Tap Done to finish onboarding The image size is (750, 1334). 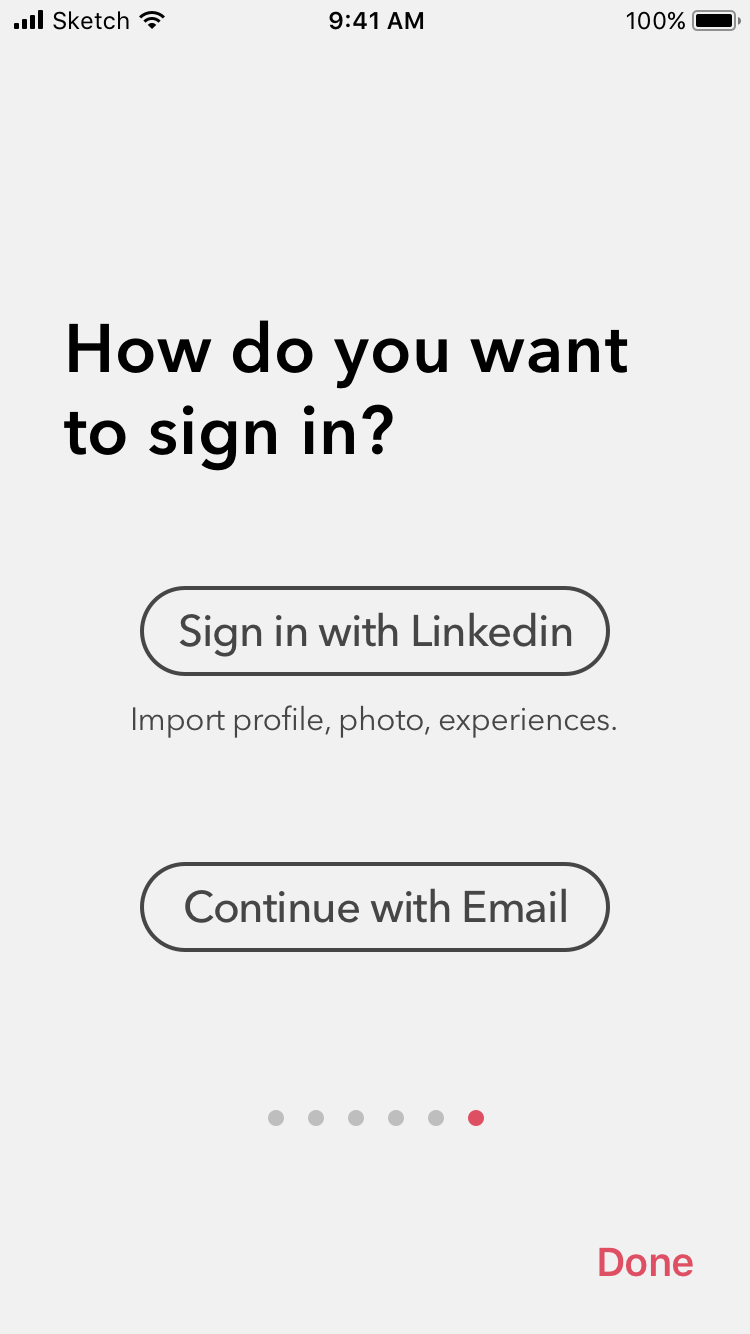pyautogui.click(x=645, y=1262)
